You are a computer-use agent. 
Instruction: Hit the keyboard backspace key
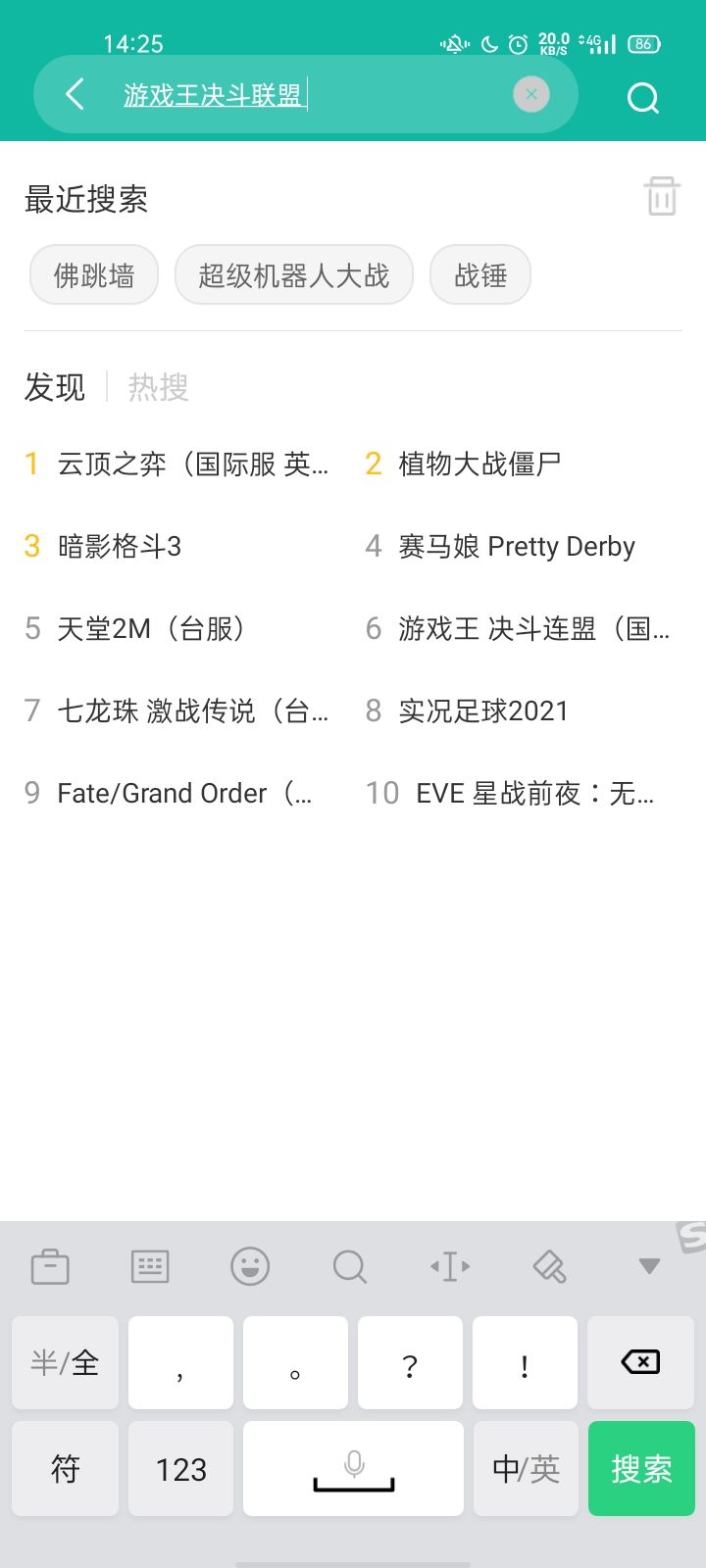click(x=640, y=1362)
